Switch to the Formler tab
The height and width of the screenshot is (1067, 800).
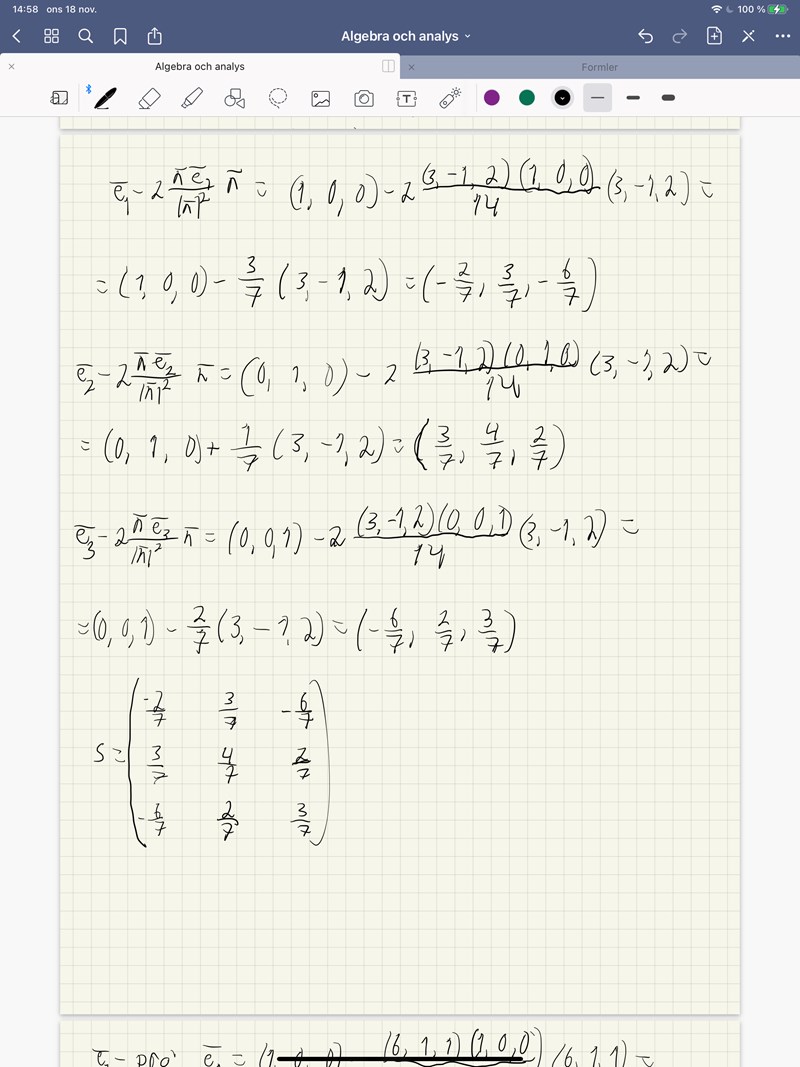pyautogui.click(x=600, y=67)
